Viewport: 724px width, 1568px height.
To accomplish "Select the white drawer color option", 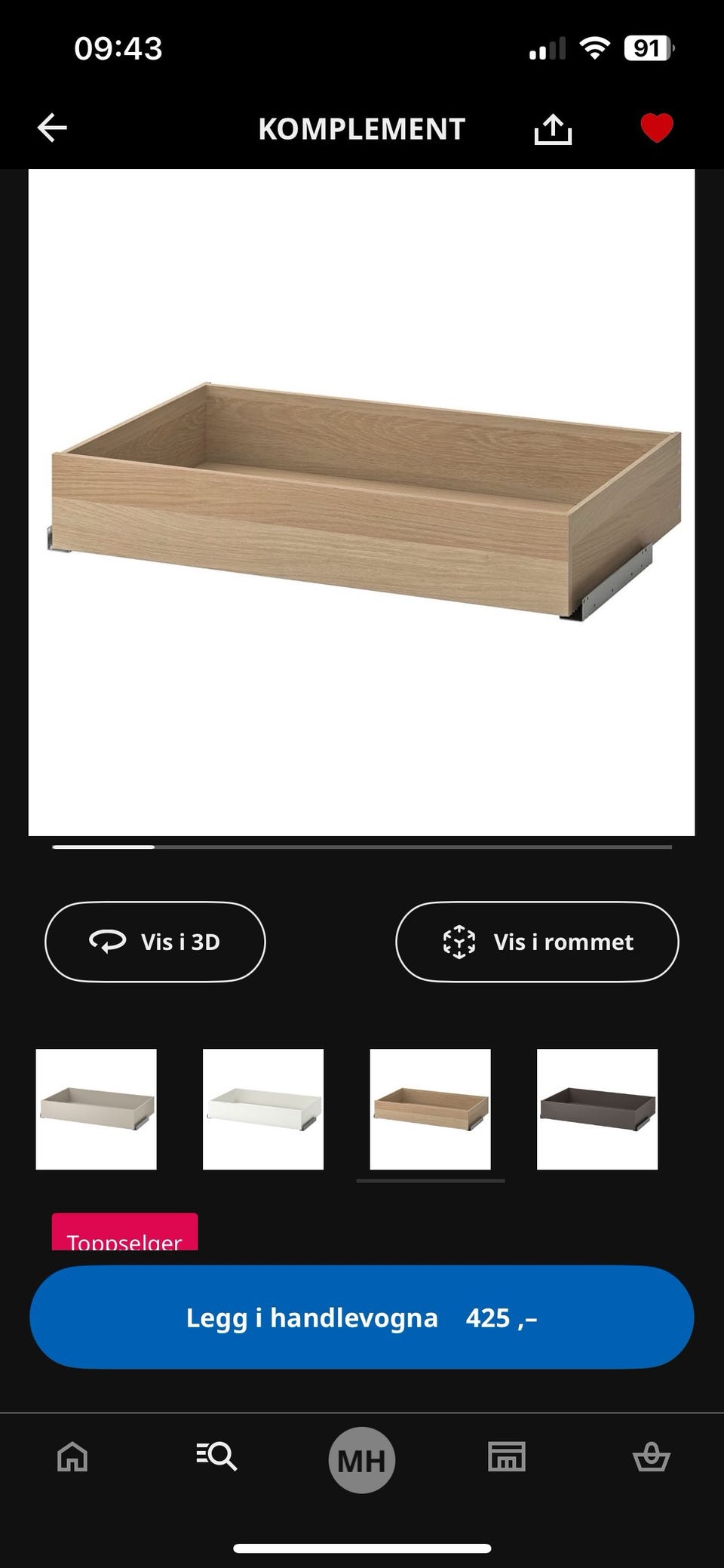I will tap(262, 1107).
